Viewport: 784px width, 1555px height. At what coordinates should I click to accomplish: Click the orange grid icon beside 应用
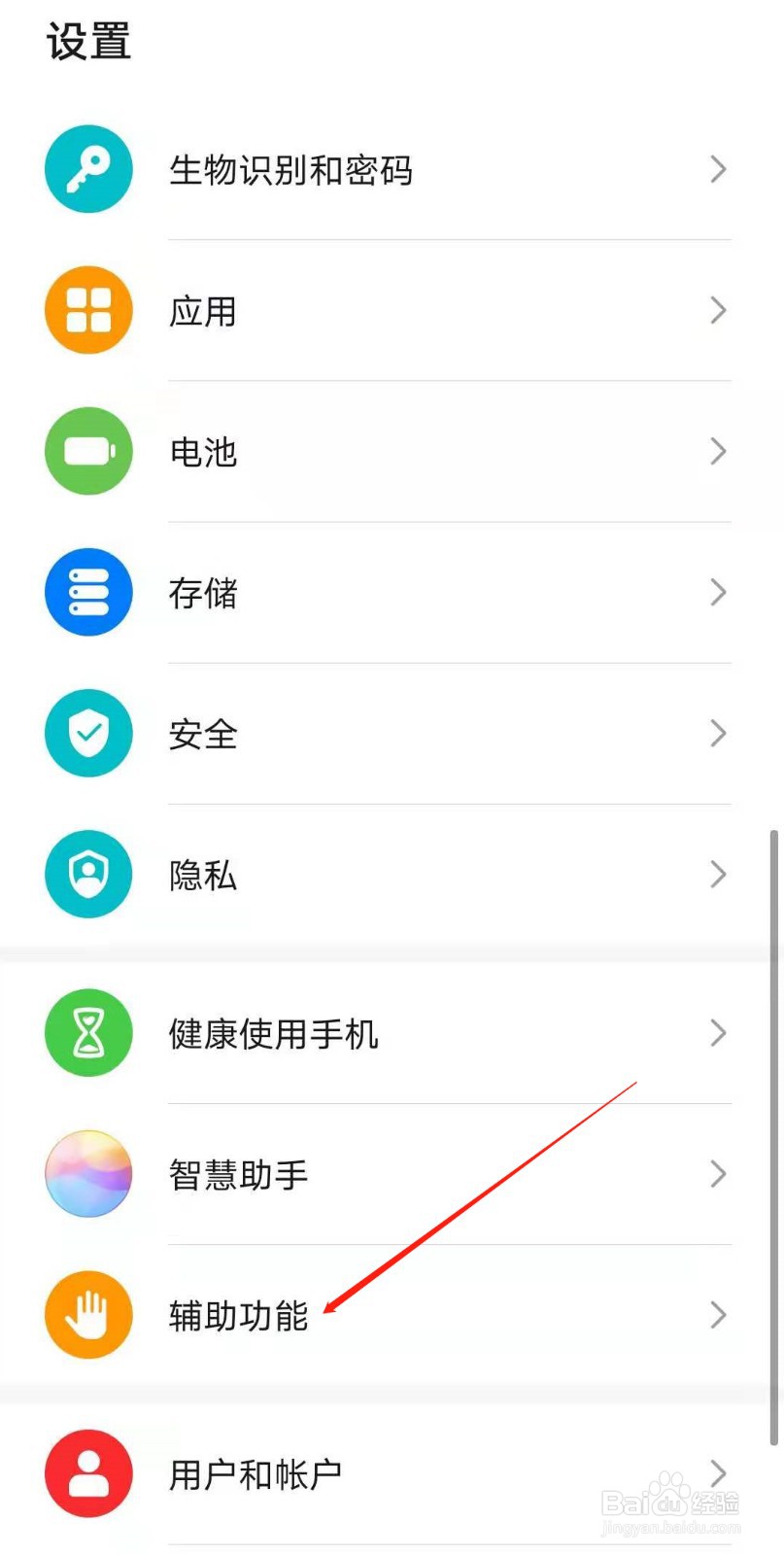point(88,309)
